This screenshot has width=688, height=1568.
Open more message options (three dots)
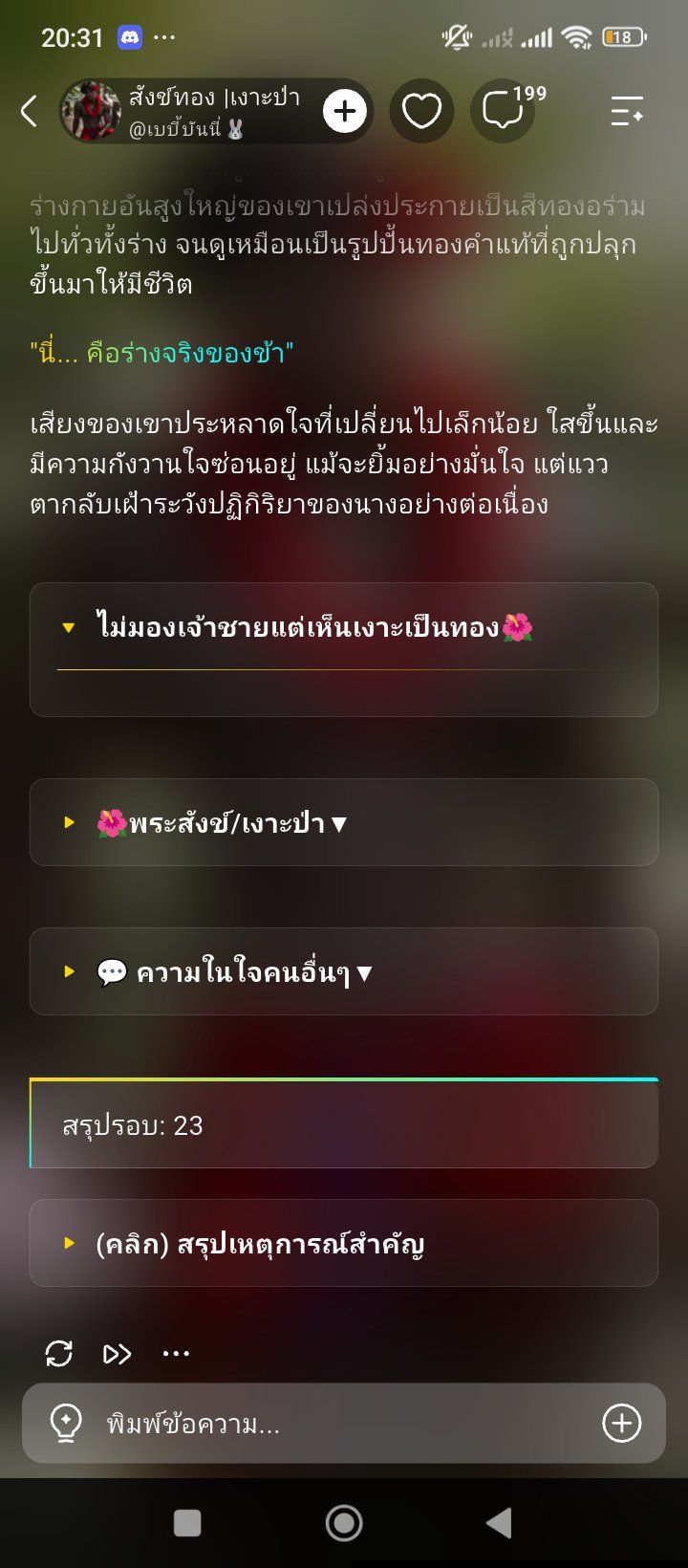pyautogui.click(x=176, y=1354)
